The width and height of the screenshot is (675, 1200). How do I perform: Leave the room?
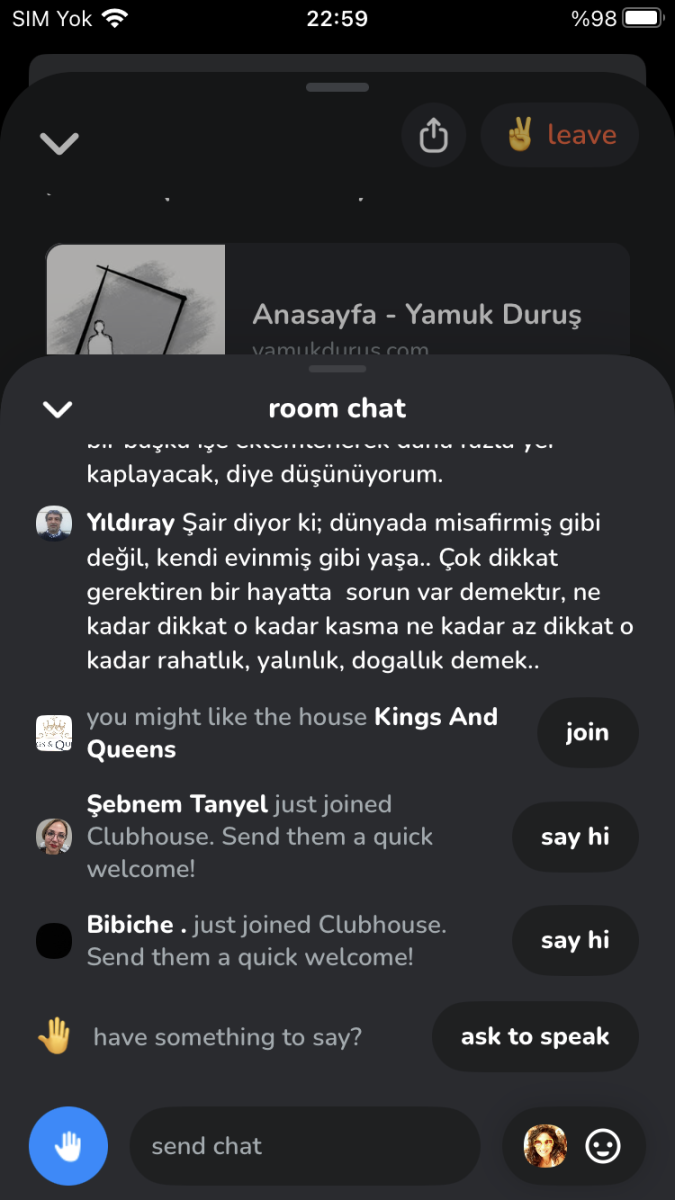point(560,135)
